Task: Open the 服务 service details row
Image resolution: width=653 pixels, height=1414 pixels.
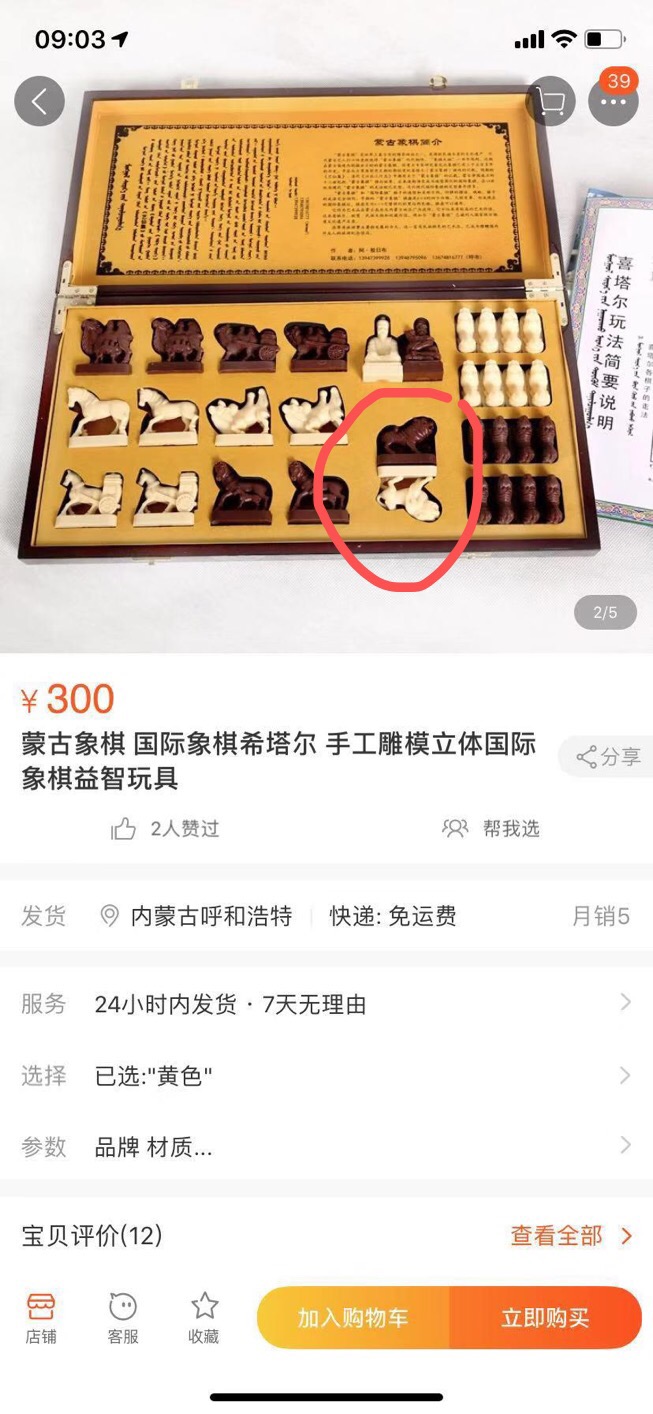Action: click(x=326, y=1004)
